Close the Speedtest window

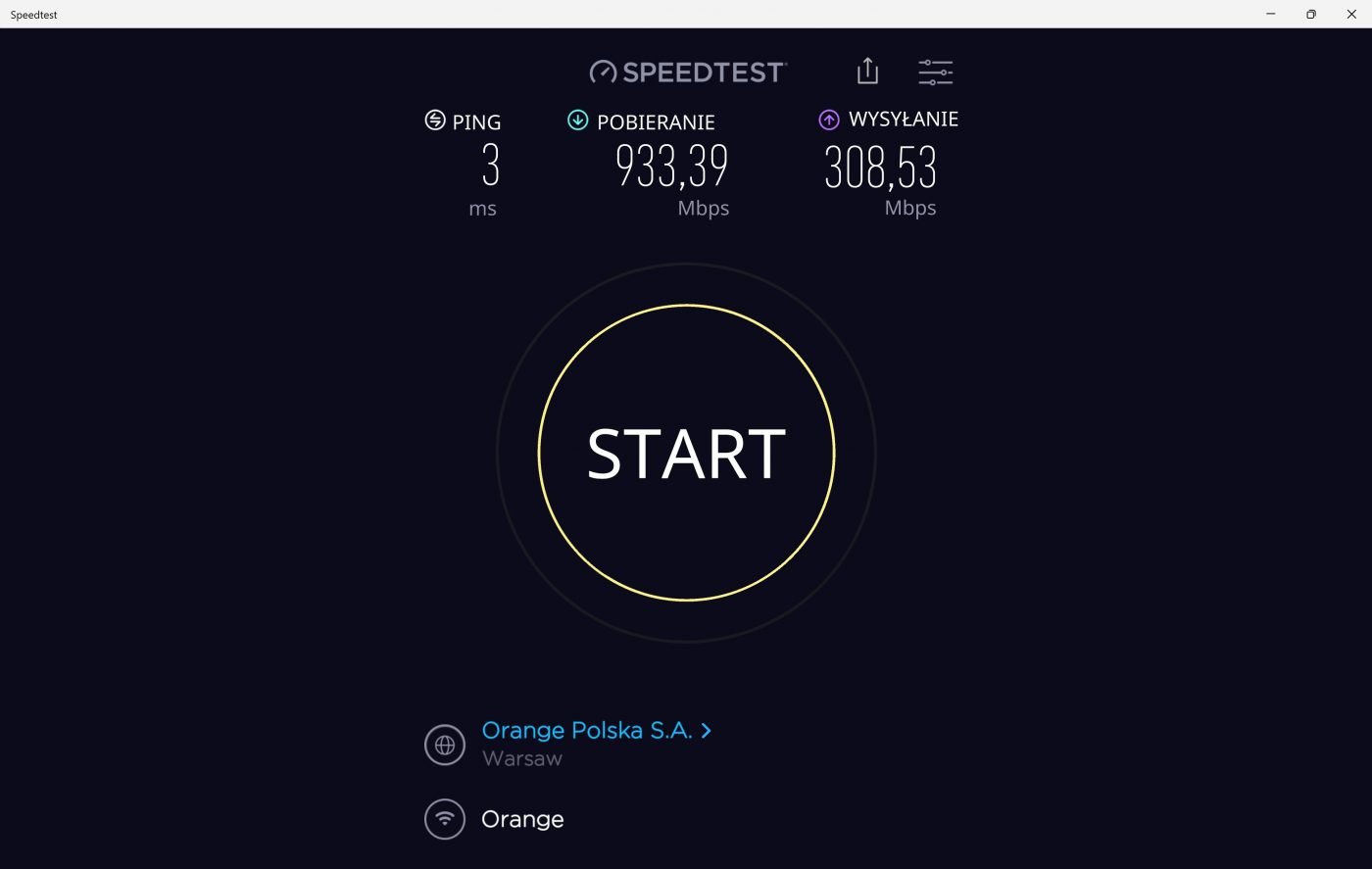click(1351, 14)
